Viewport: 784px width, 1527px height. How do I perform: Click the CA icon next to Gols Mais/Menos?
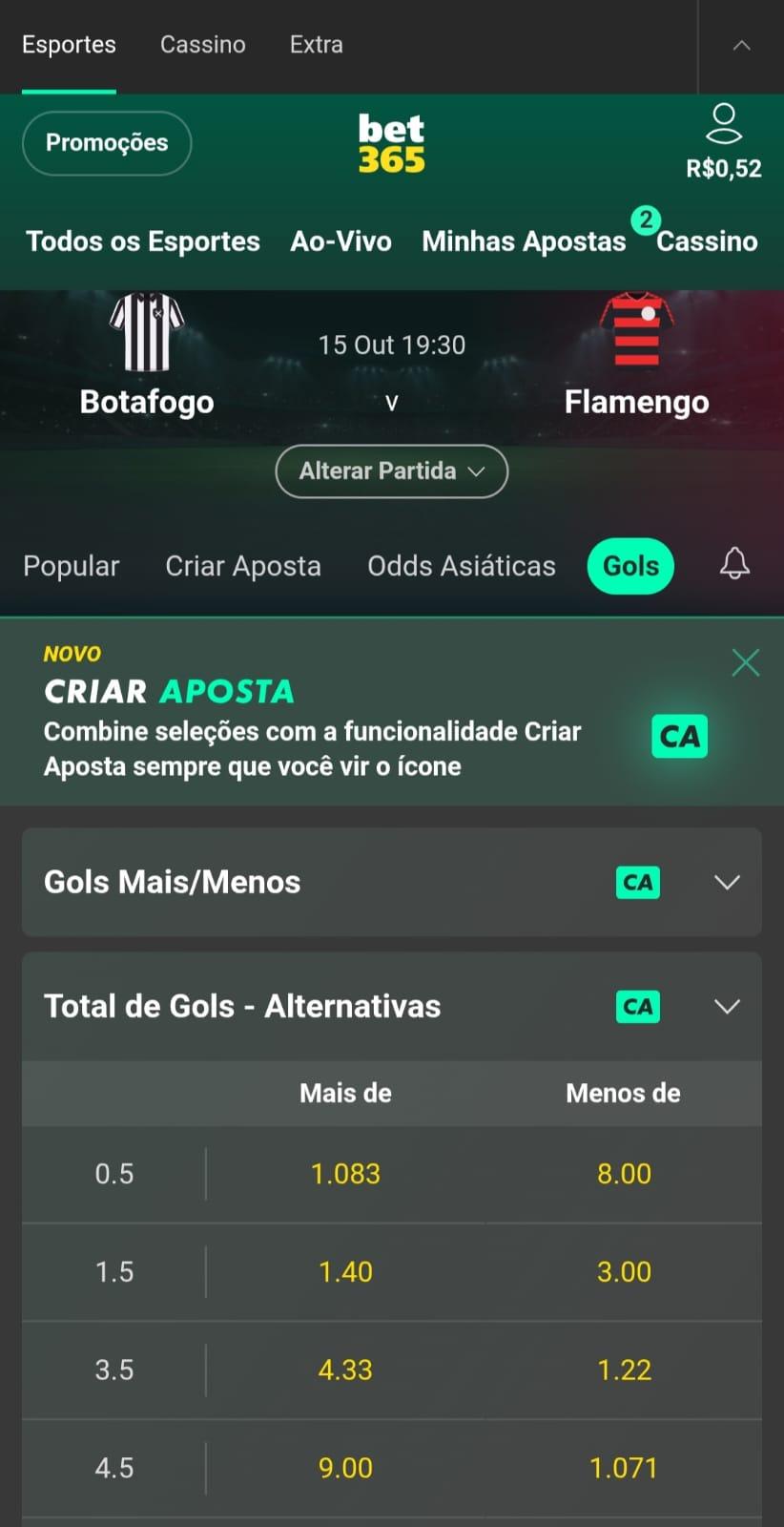(x=637, y=882)
